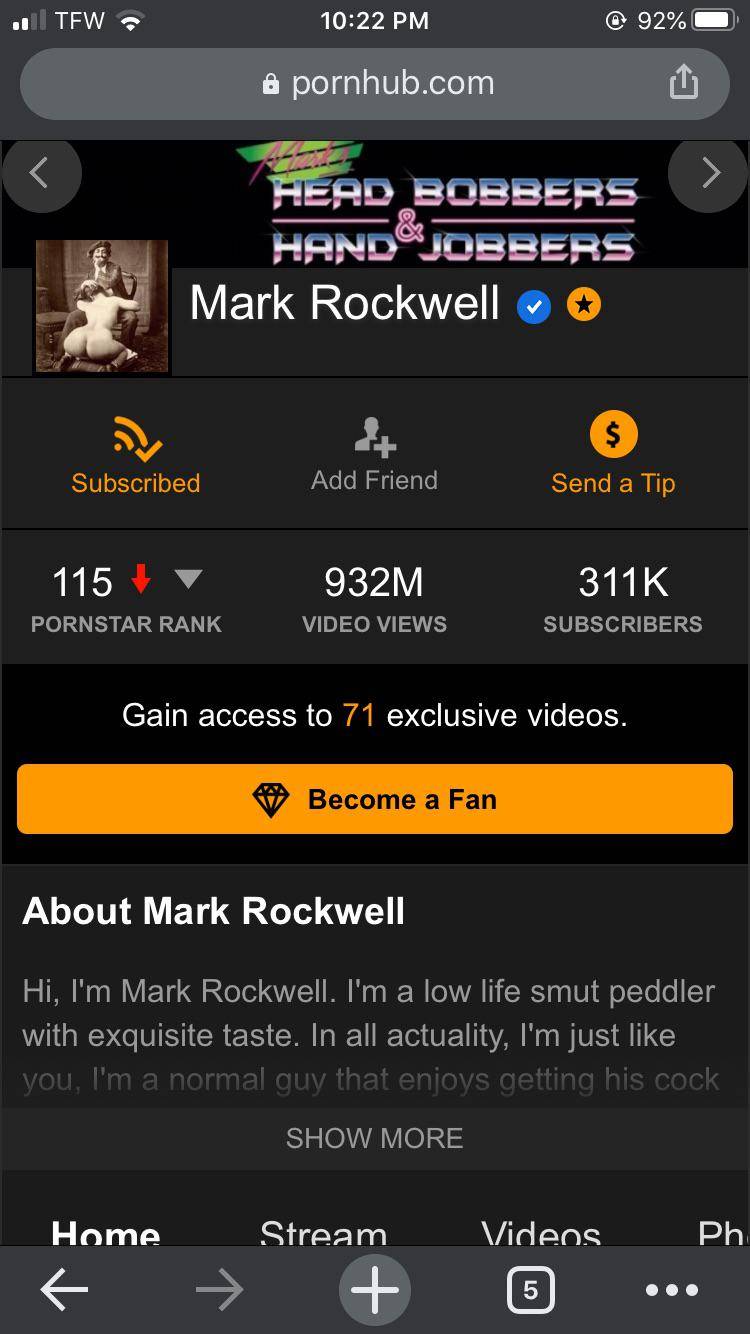Share this page from the address bar
This screenshot has height=1334, width=750.
(683, 82)
